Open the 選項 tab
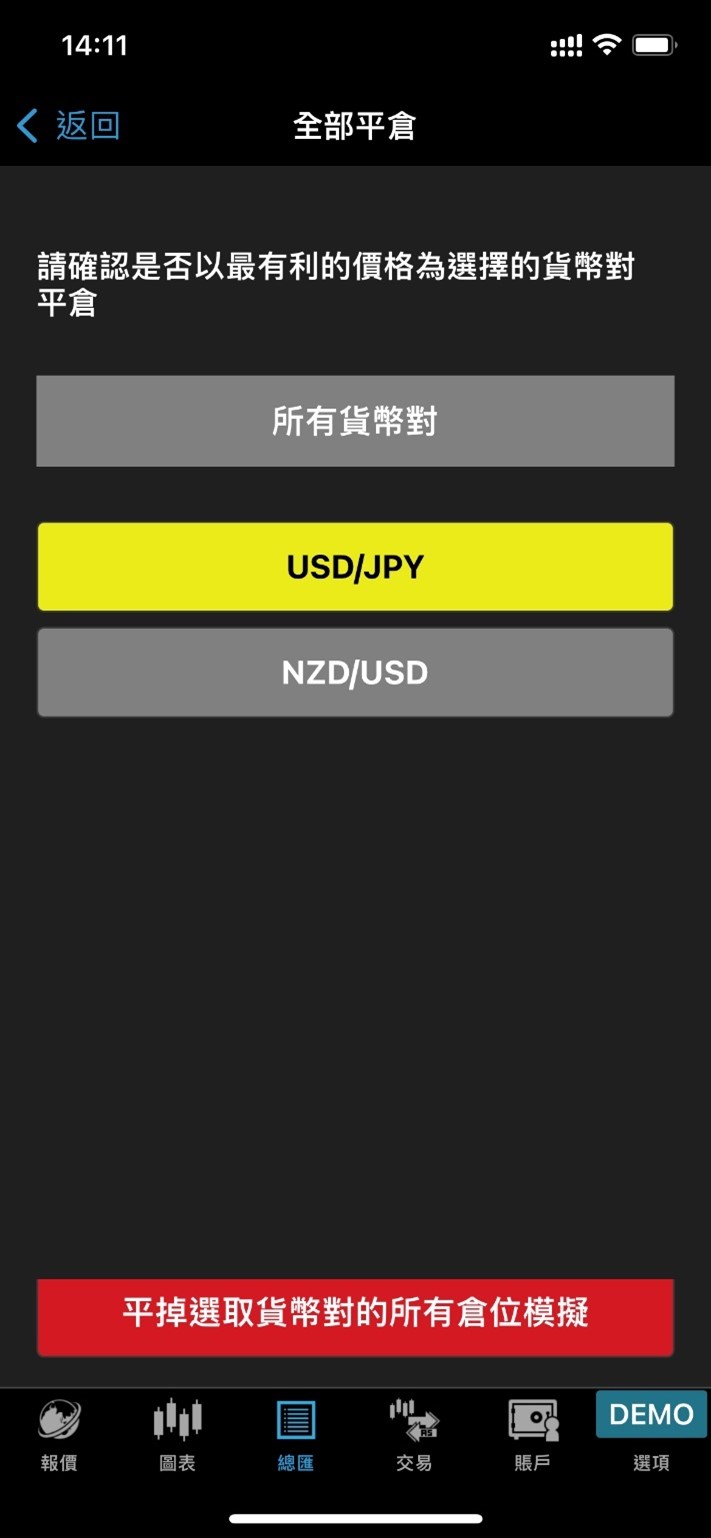This screenshot has height=1538, width=711. 651,1435
